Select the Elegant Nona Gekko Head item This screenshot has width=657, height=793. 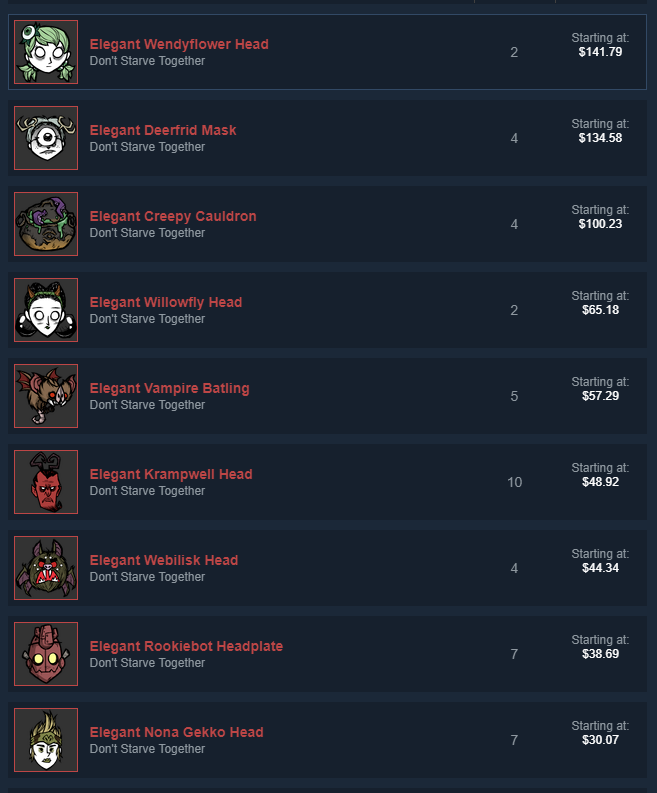point(177,733)
